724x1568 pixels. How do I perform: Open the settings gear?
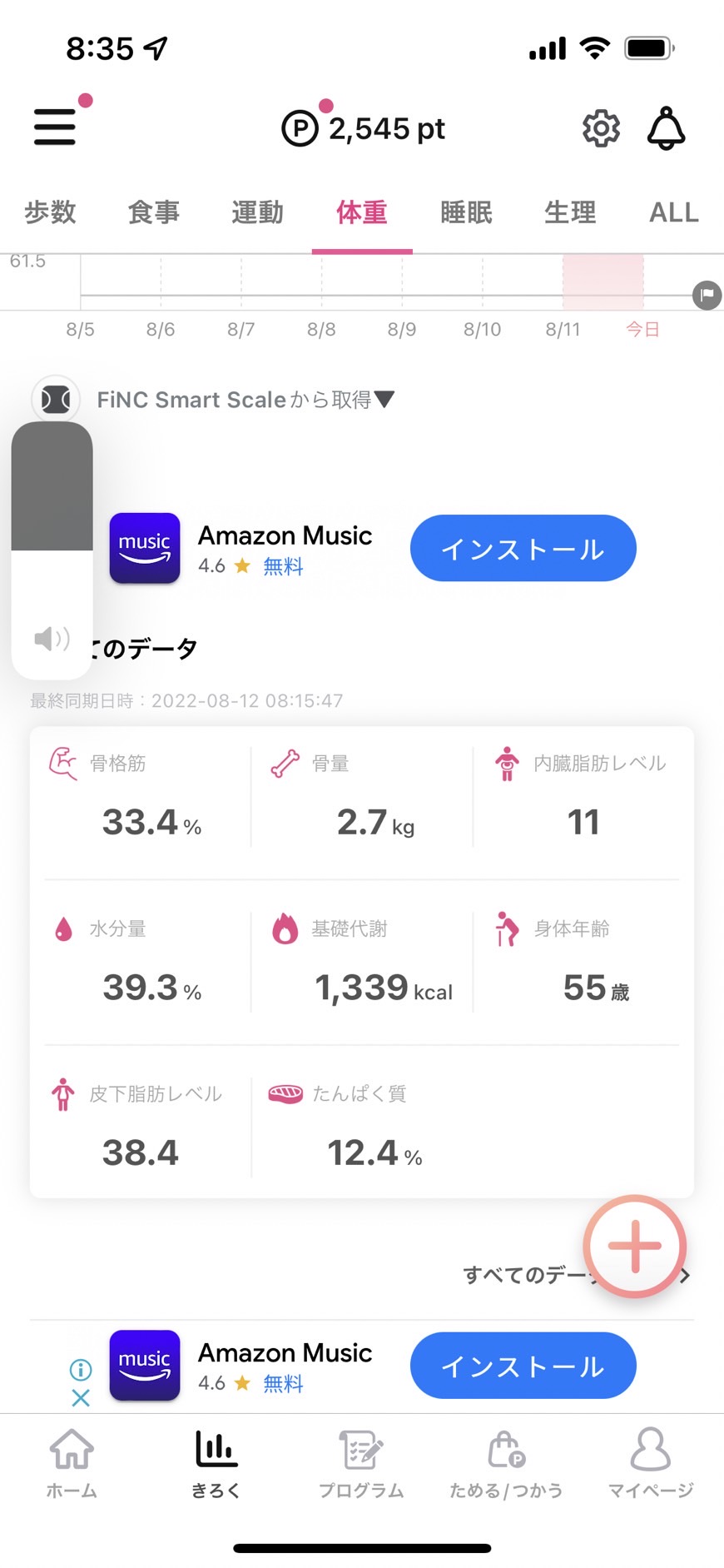[601, 128]
